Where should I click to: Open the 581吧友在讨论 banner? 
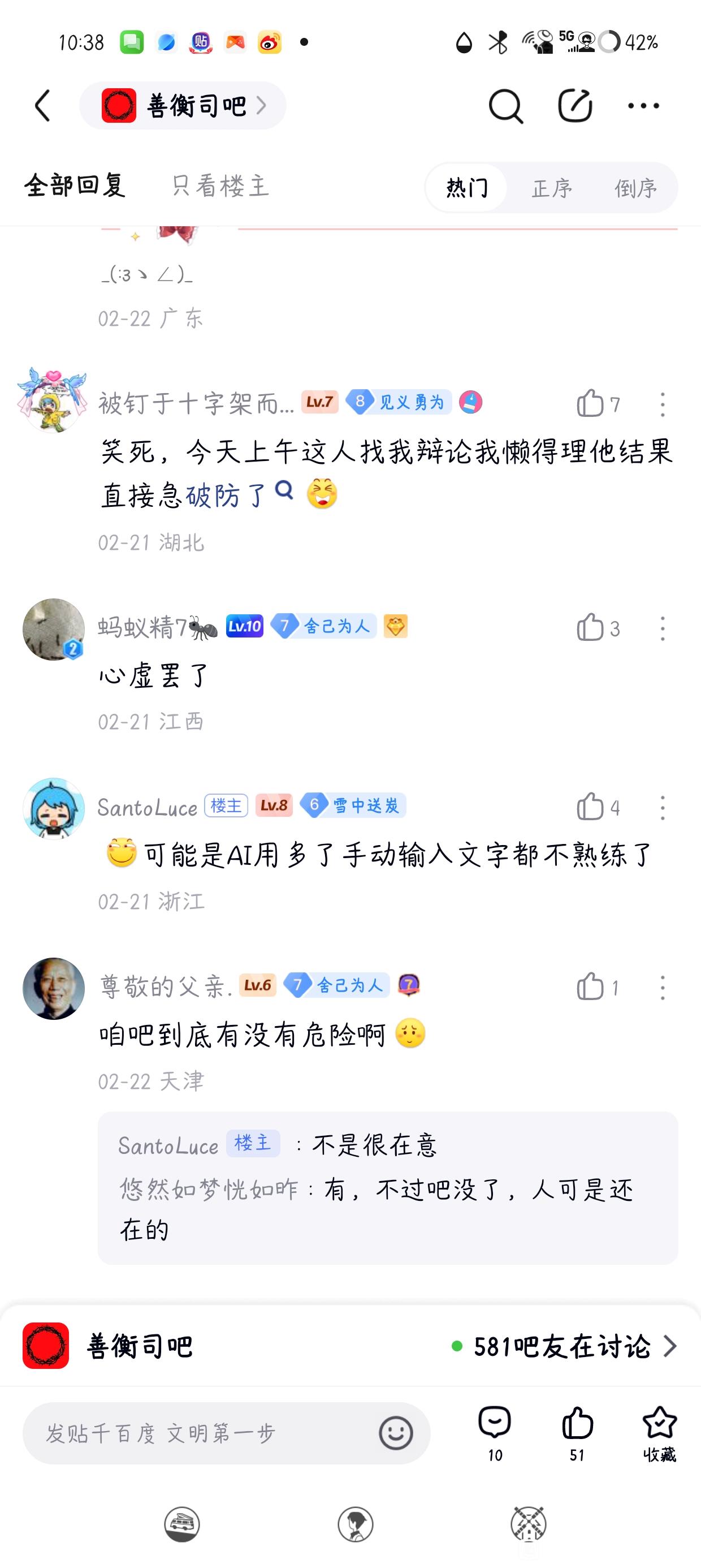pyautogui.click(x=563, y=1346)
